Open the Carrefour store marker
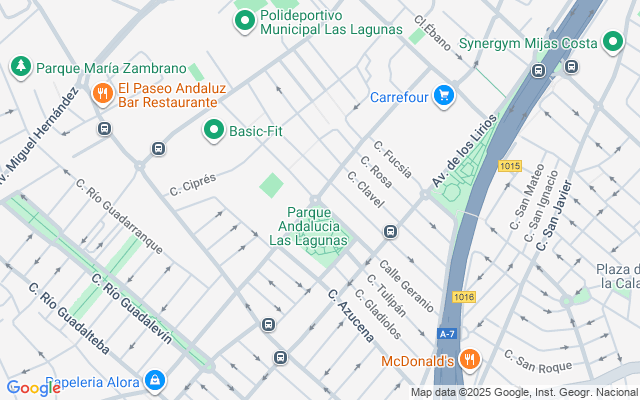Viewport: 640px width, 400px height. 444,97
